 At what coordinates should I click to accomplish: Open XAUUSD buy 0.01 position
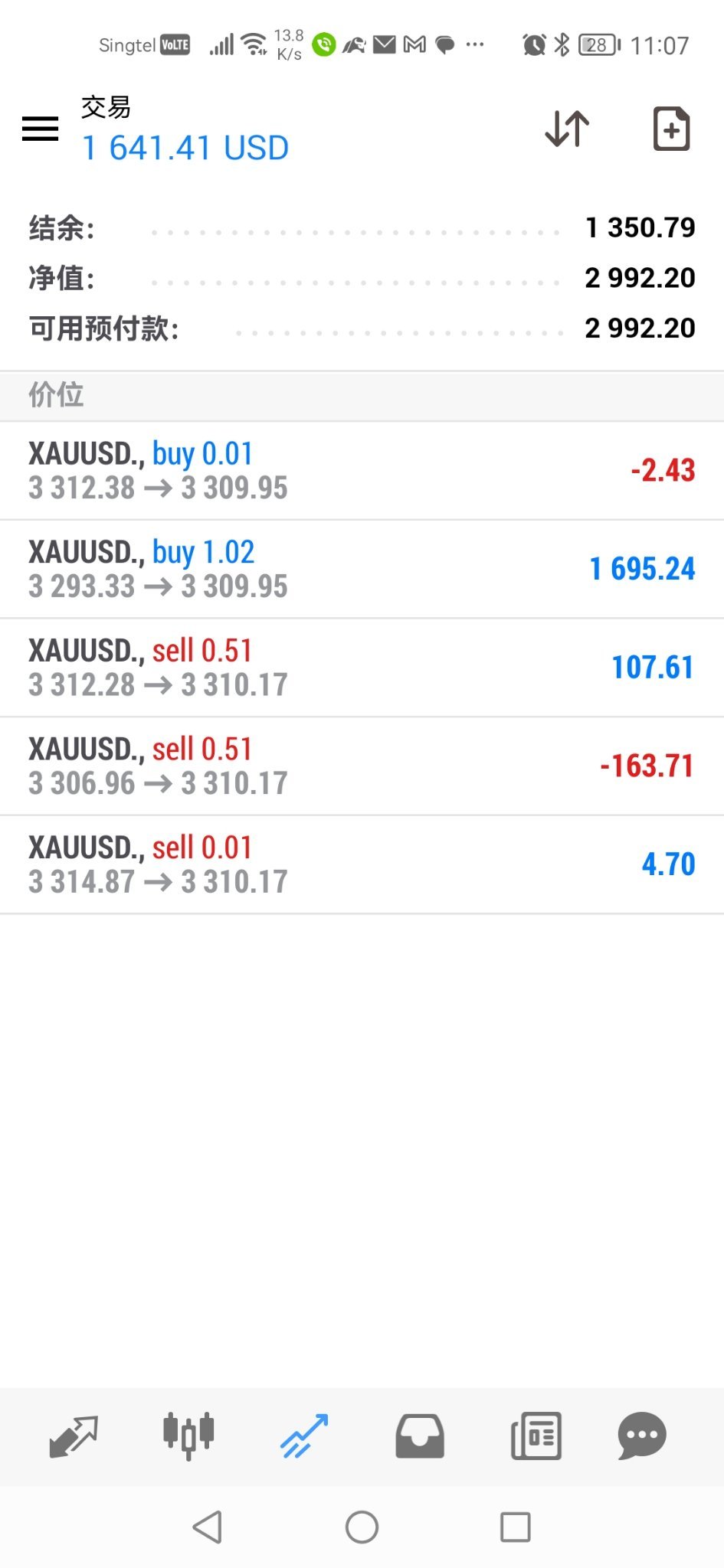tap(362, 470)
